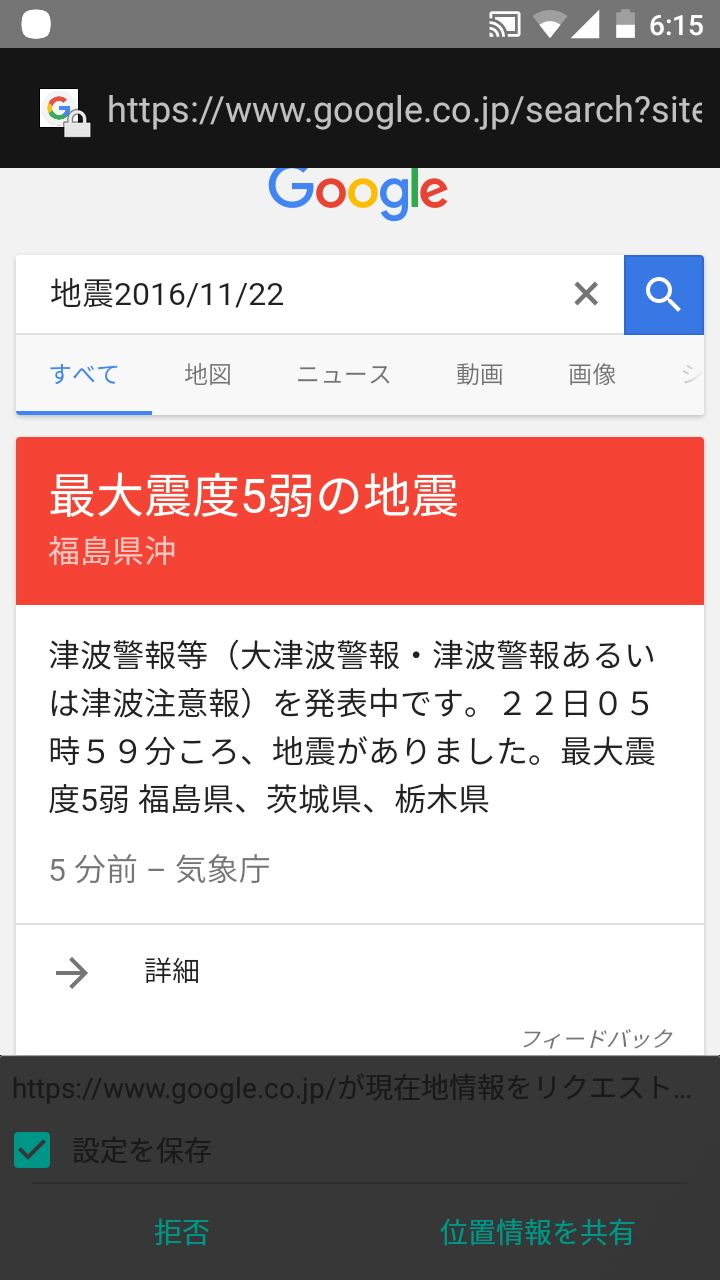
Task: Open the フィードバック link
Action: coord(597,1039)
